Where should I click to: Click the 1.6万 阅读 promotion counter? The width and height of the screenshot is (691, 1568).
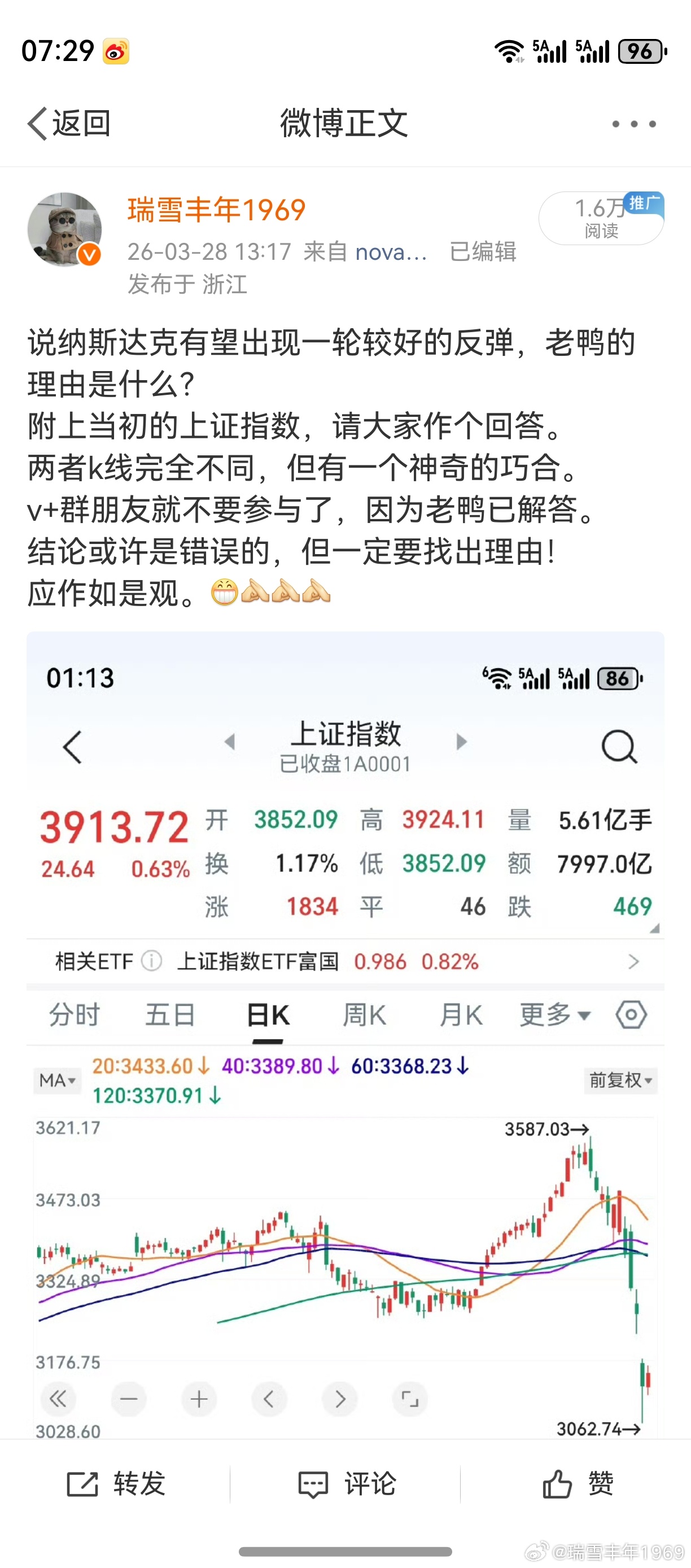600,219
